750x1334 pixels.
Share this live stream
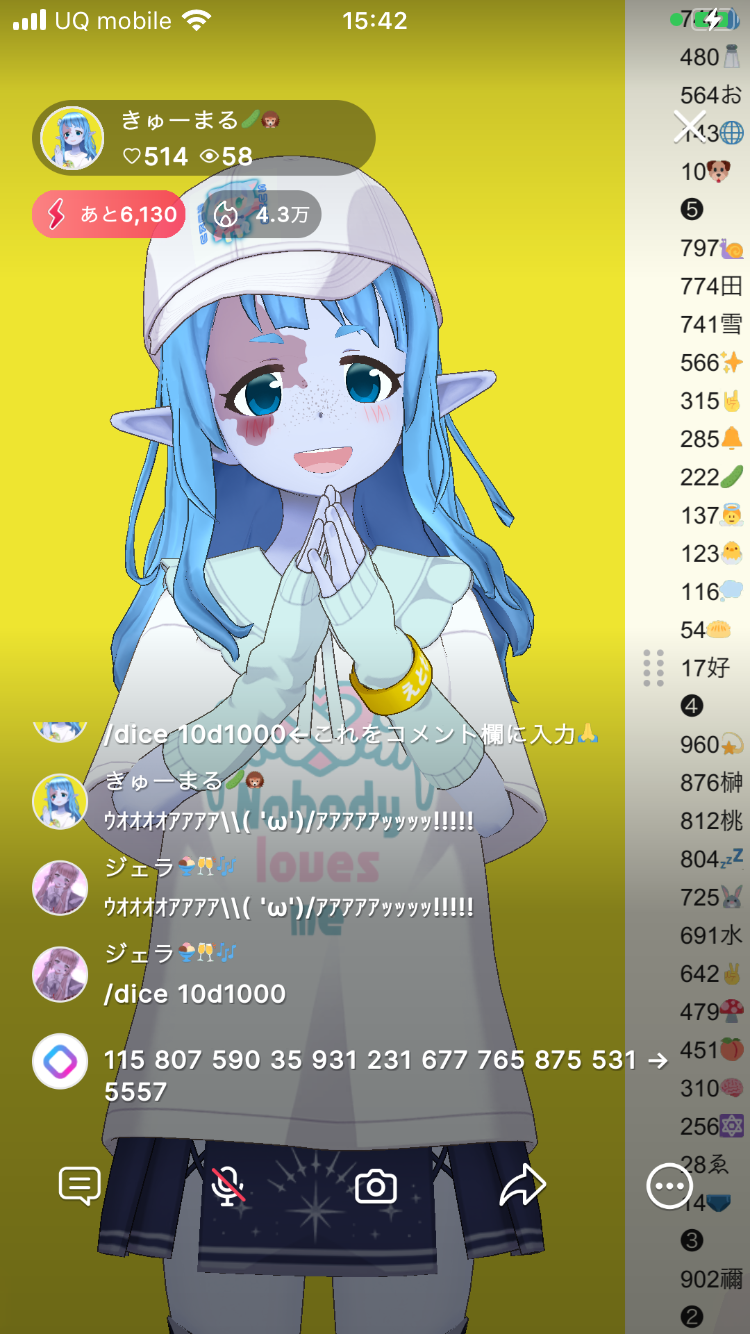[522, 1187]
